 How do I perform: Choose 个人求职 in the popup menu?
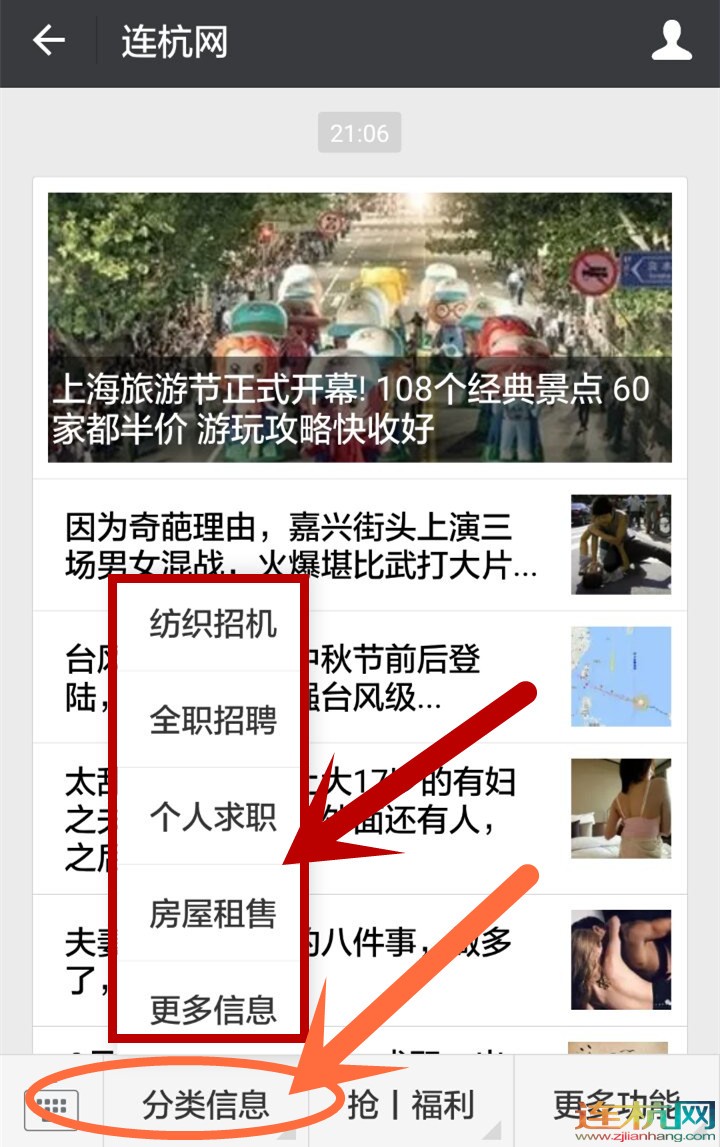(212, 817)
